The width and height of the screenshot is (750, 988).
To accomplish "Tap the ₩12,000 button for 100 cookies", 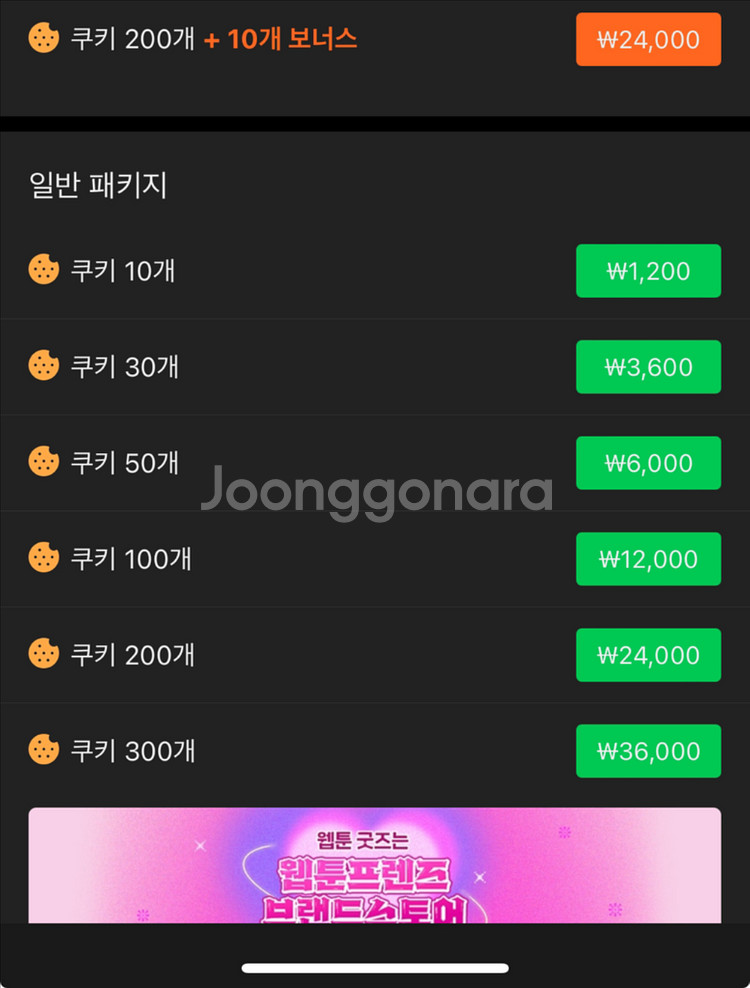I will (x=648, y=559).
